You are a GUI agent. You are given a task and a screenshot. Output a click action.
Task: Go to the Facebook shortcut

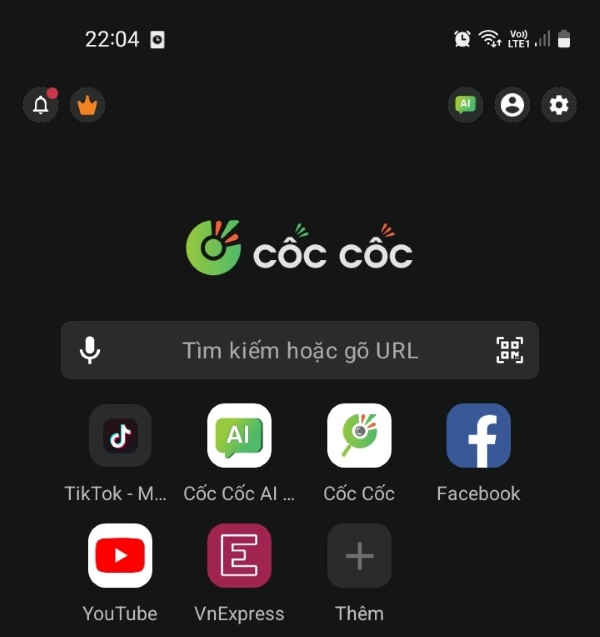coord(478,436)
